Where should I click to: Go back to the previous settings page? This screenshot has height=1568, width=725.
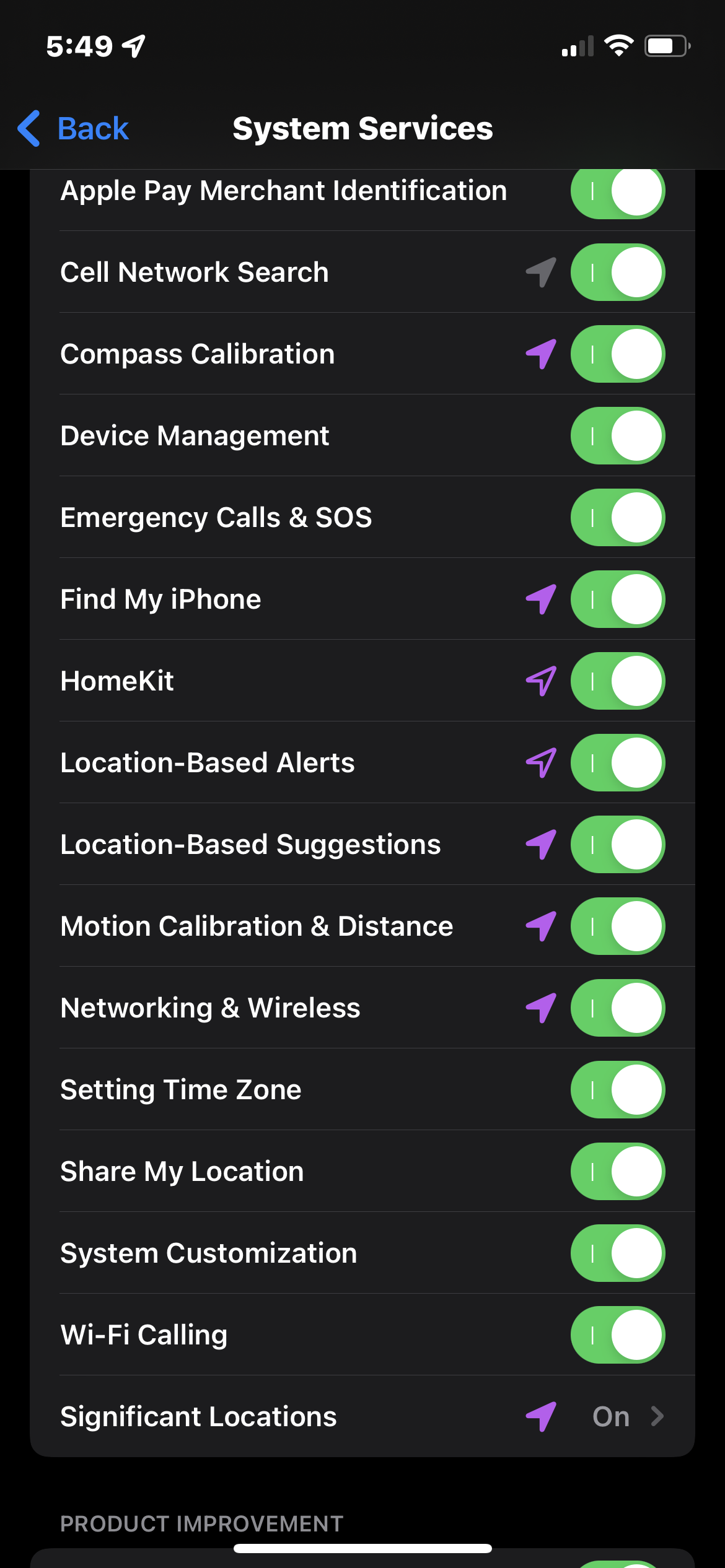coord(74,129)
